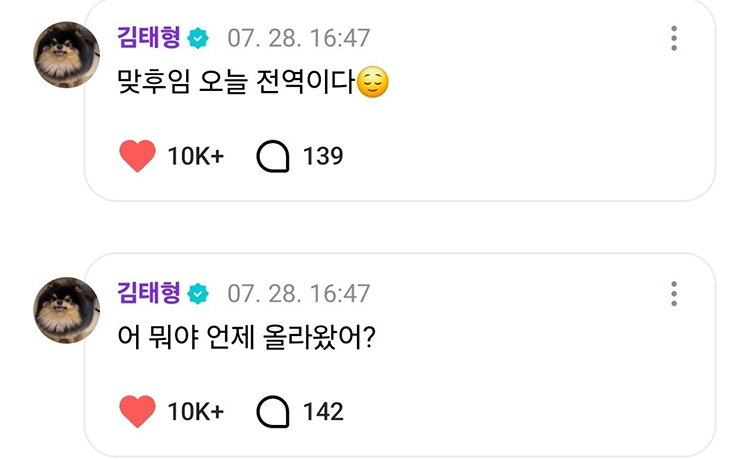Open comments on the "맞후임 오늘 전역이다" post

[273, 156]
